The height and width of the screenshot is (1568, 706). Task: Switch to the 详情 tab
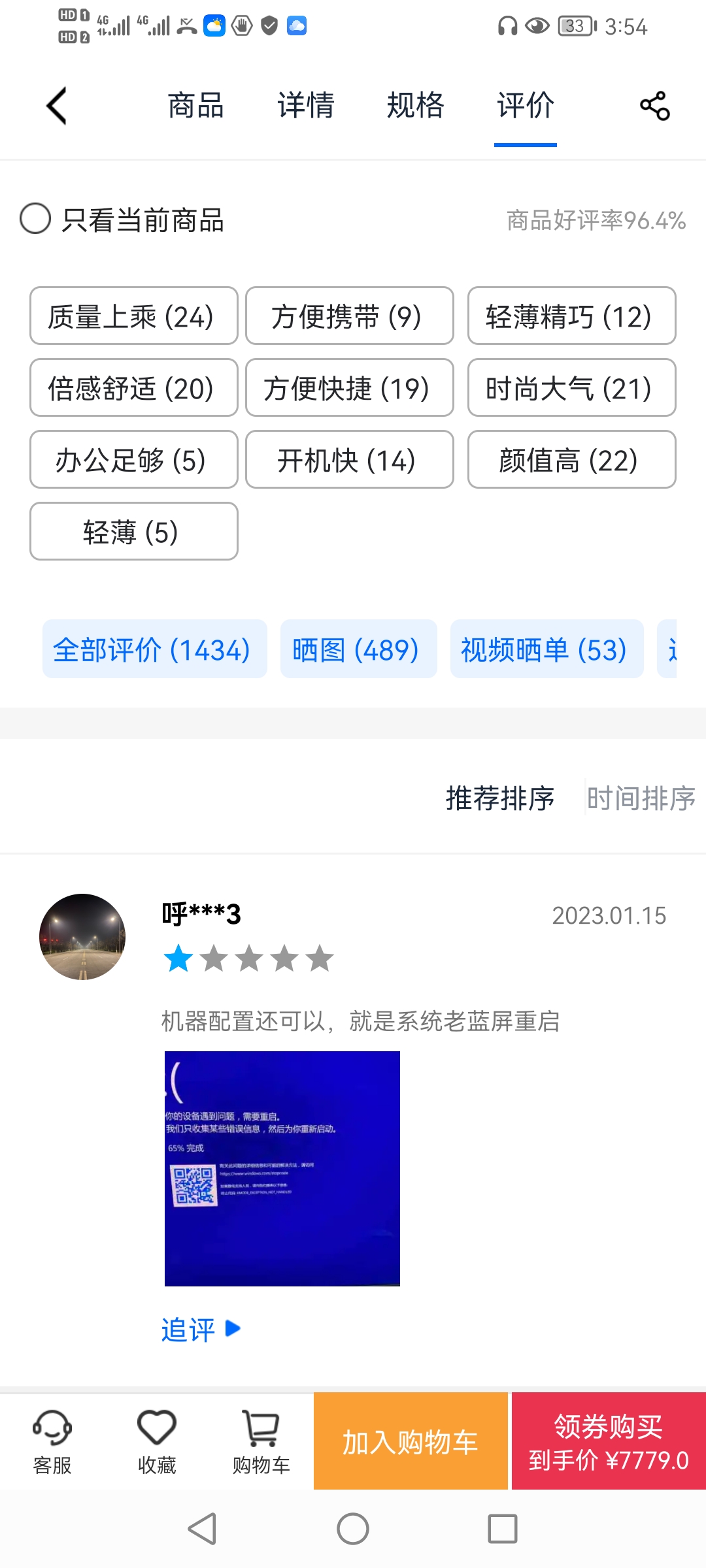pyautogui.click(x=305, y=105)
